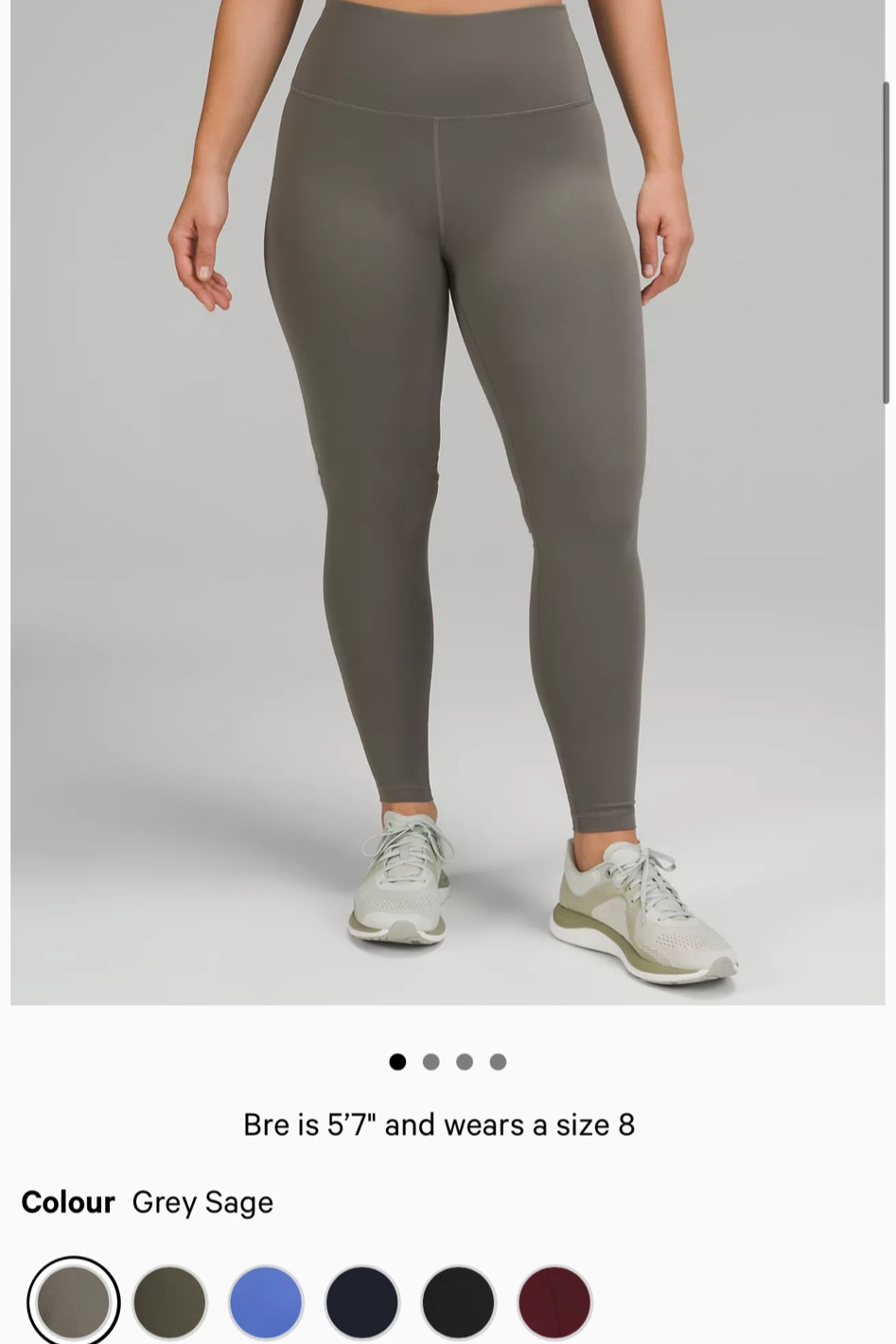Pick the periwinkle blue colour swatch
896x1344 pixels.
point(266,1301)
